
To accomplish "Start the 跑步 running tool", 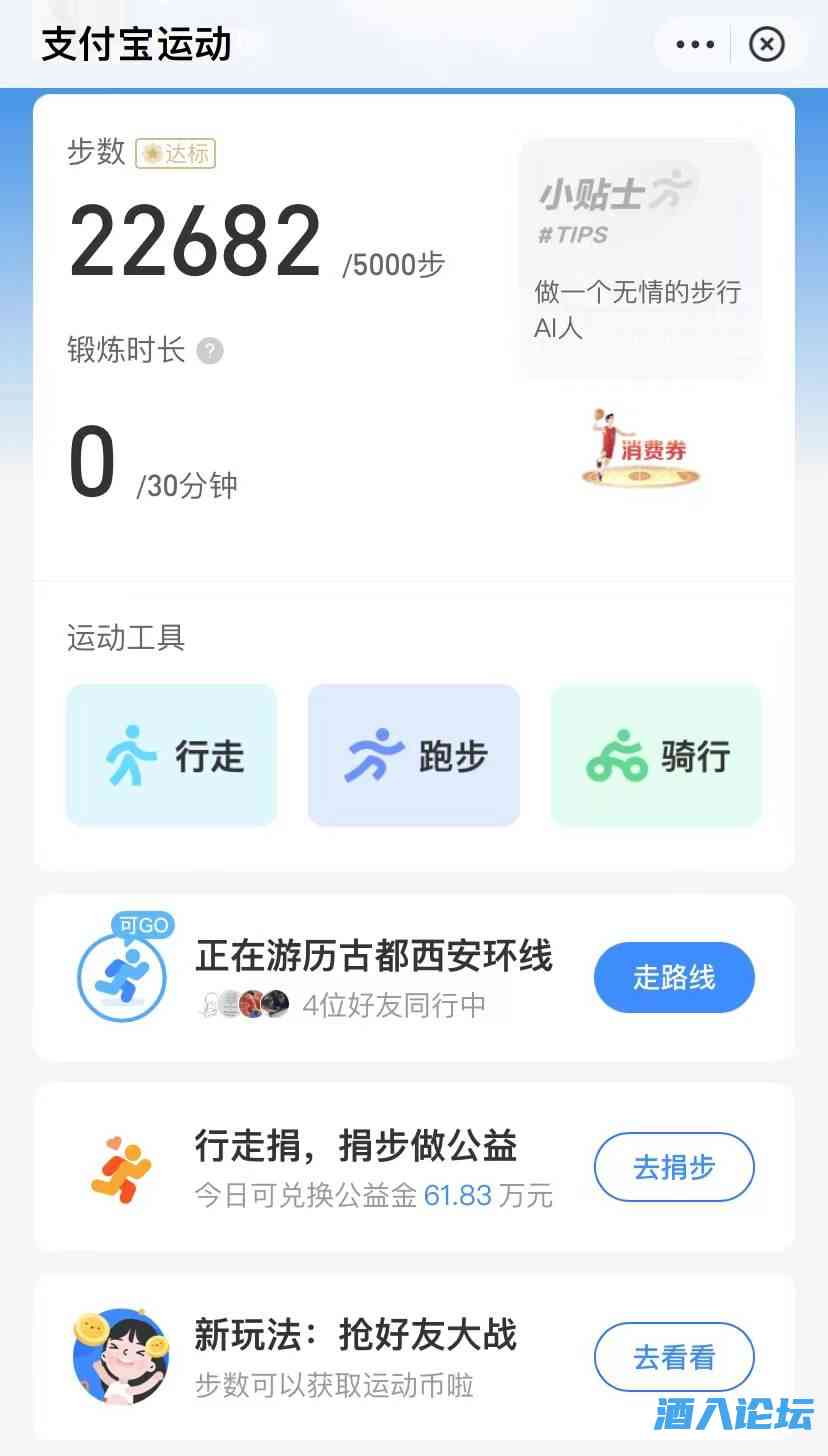I will coord(414,756).
